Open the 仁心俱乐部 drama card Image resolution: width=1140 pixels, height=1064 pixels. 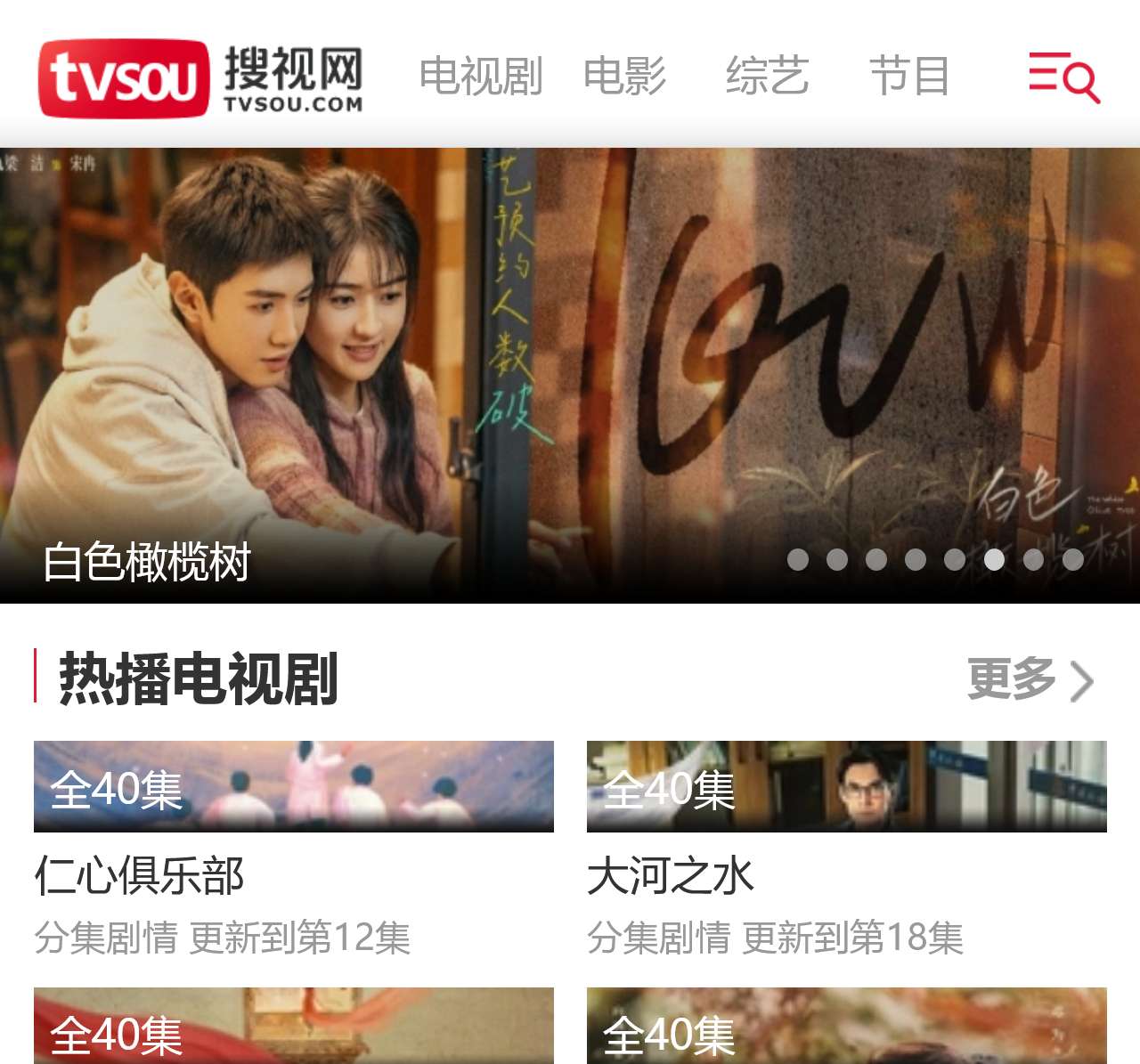click(293, 787)
